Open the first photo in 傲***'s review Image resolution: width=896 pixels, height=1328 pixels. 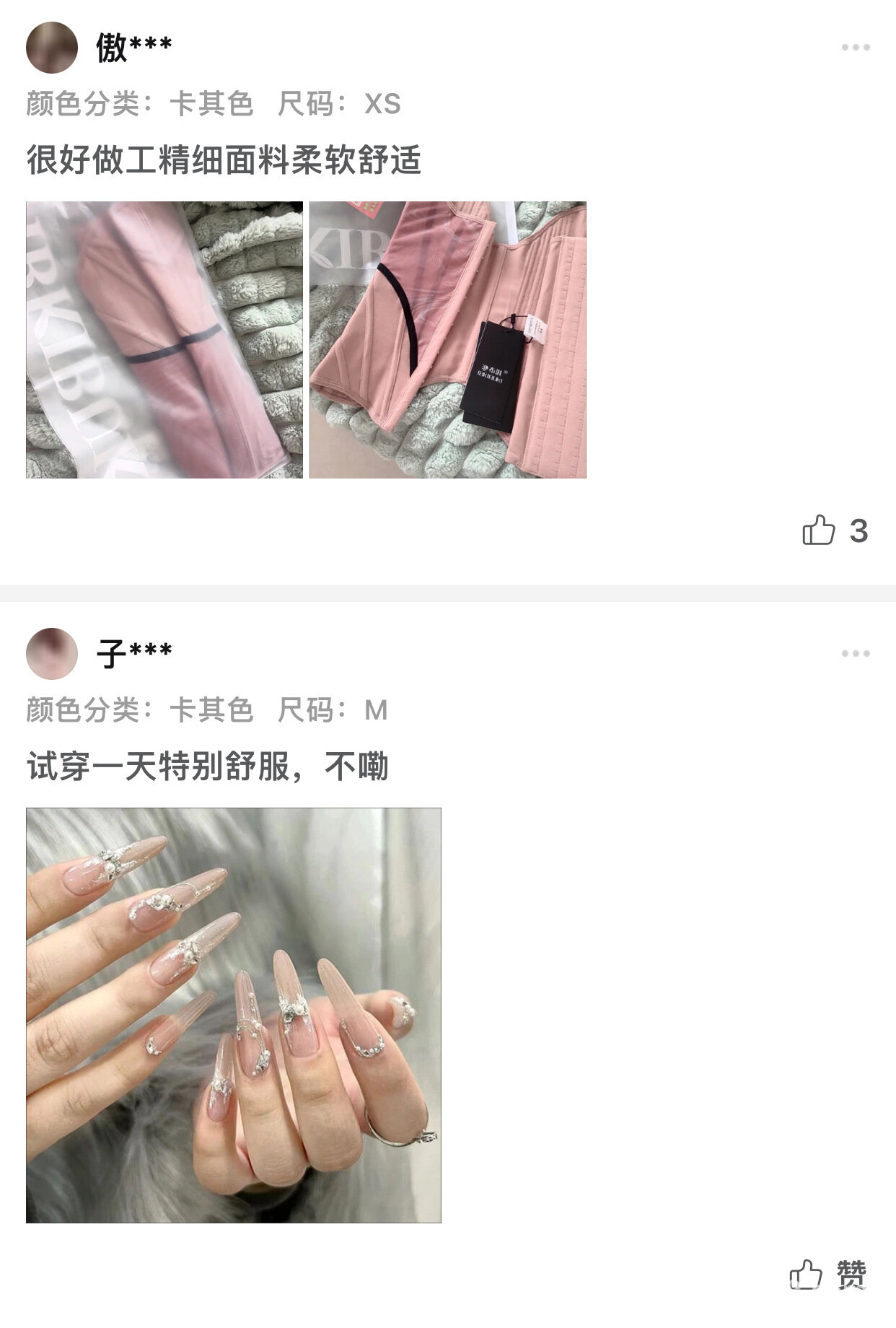click(164, 340)
